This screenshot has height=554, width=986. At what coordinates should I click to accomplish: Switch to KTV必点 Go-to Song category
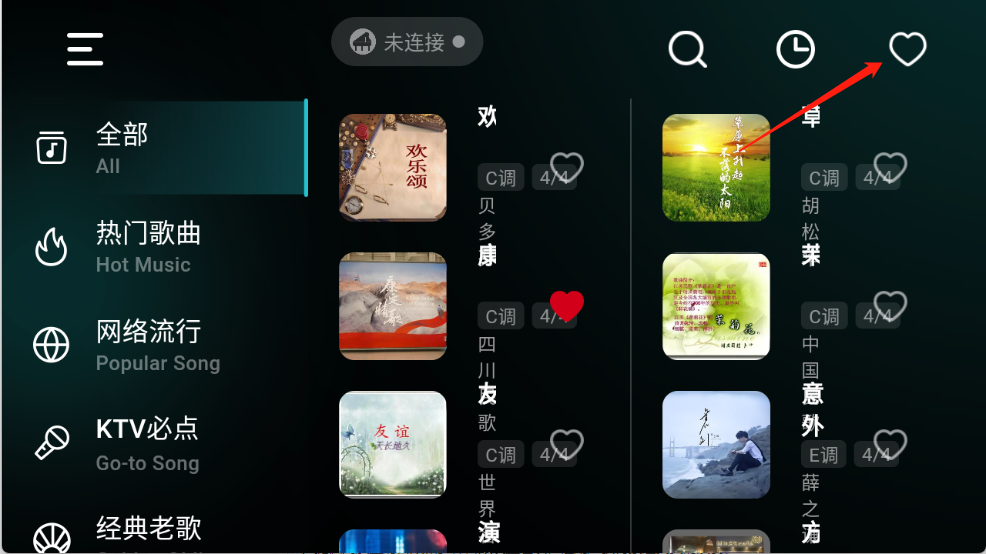pos(148,443)
